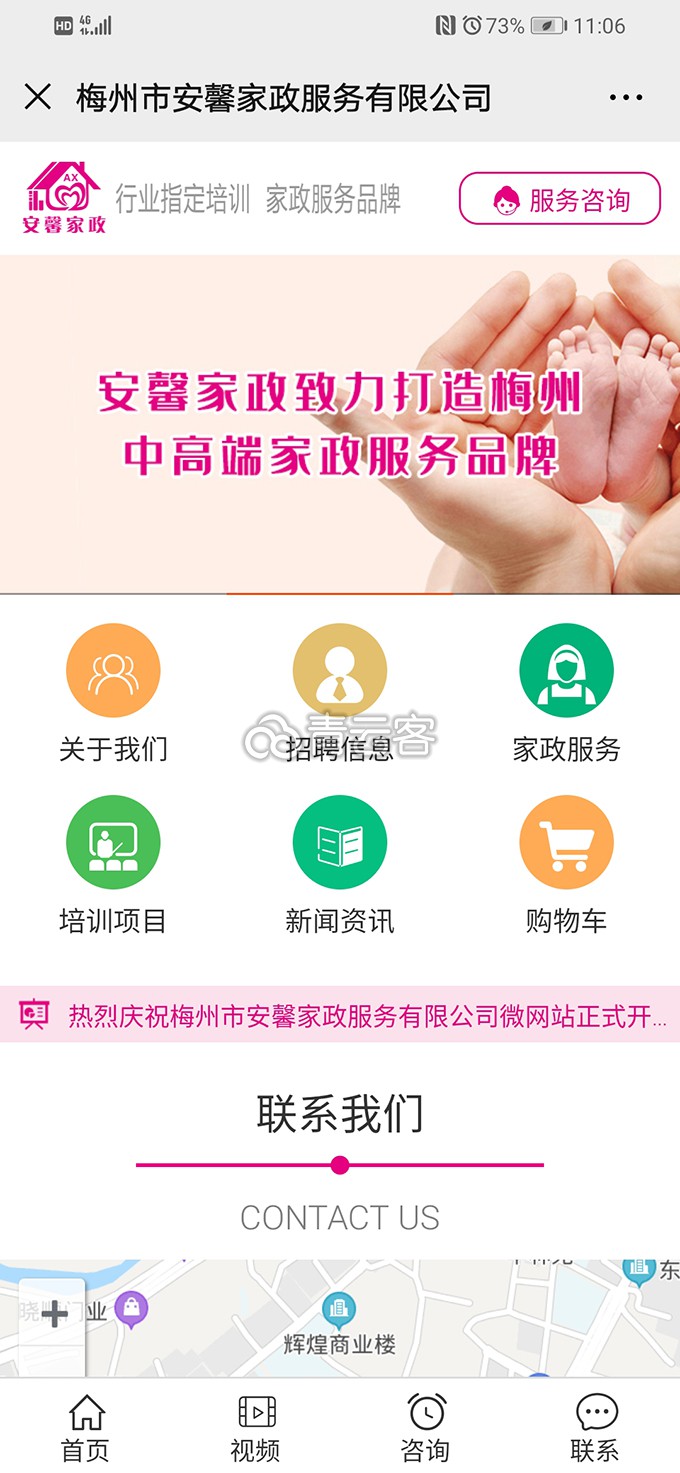Close the web page with the X
The image size is (680, 1473).
point(38,97)
